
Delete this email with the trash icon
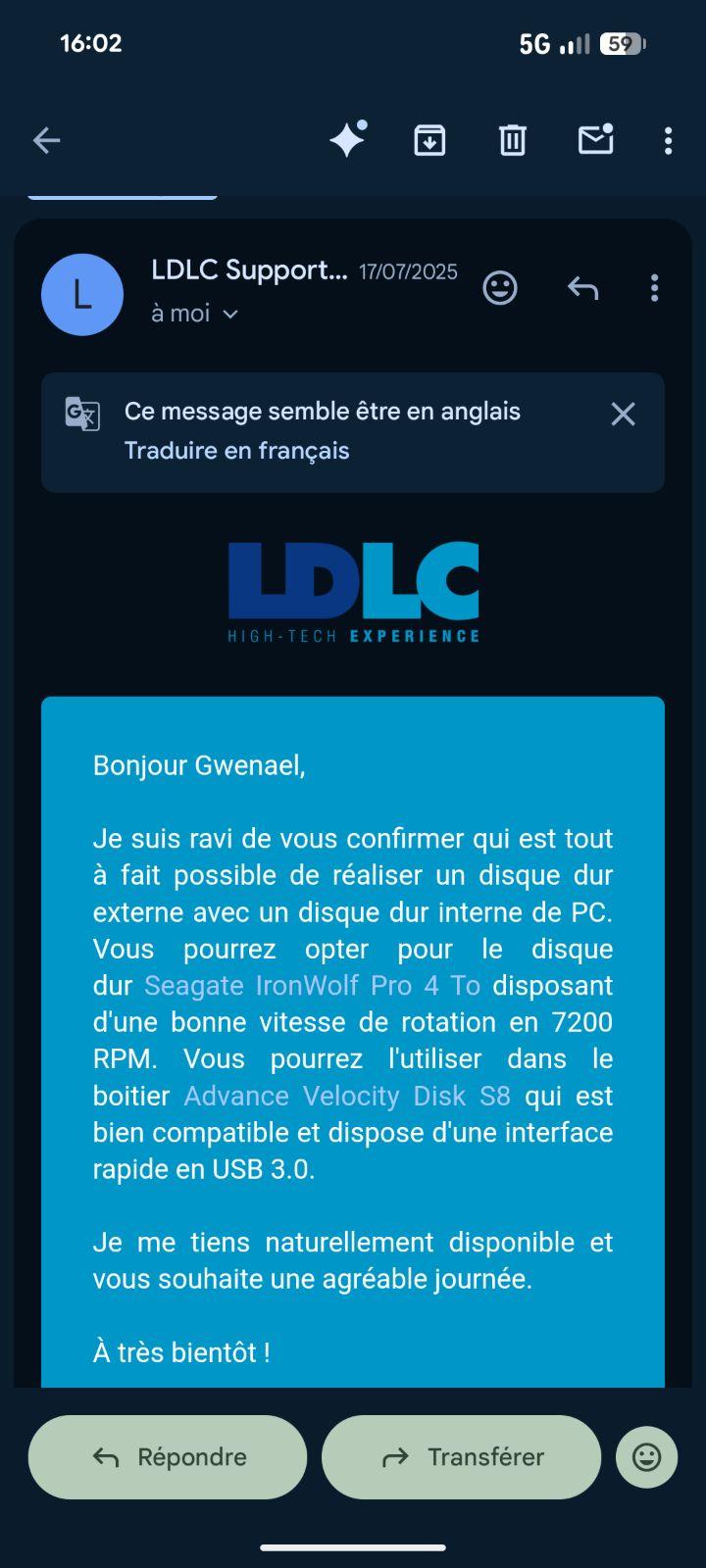(x=513, y=141)
